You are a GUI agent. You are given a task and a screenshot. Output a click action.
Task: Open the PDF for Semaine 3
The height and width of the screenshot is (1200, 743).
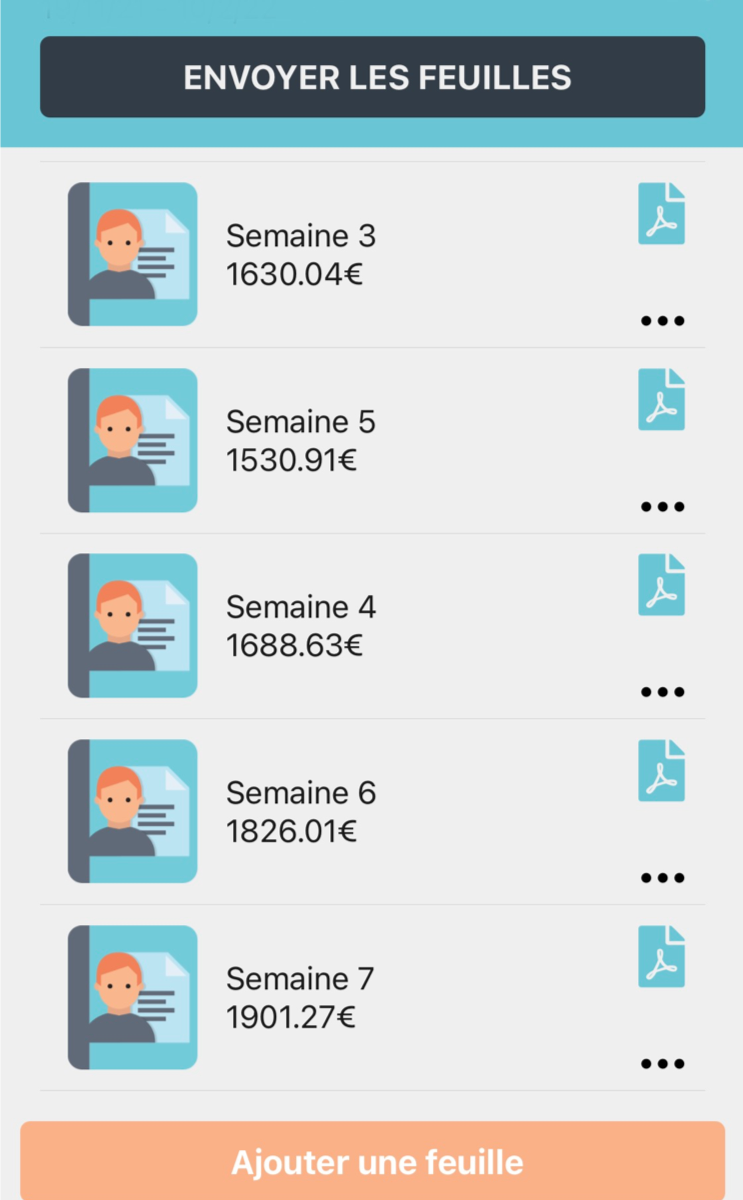(662, 214)
